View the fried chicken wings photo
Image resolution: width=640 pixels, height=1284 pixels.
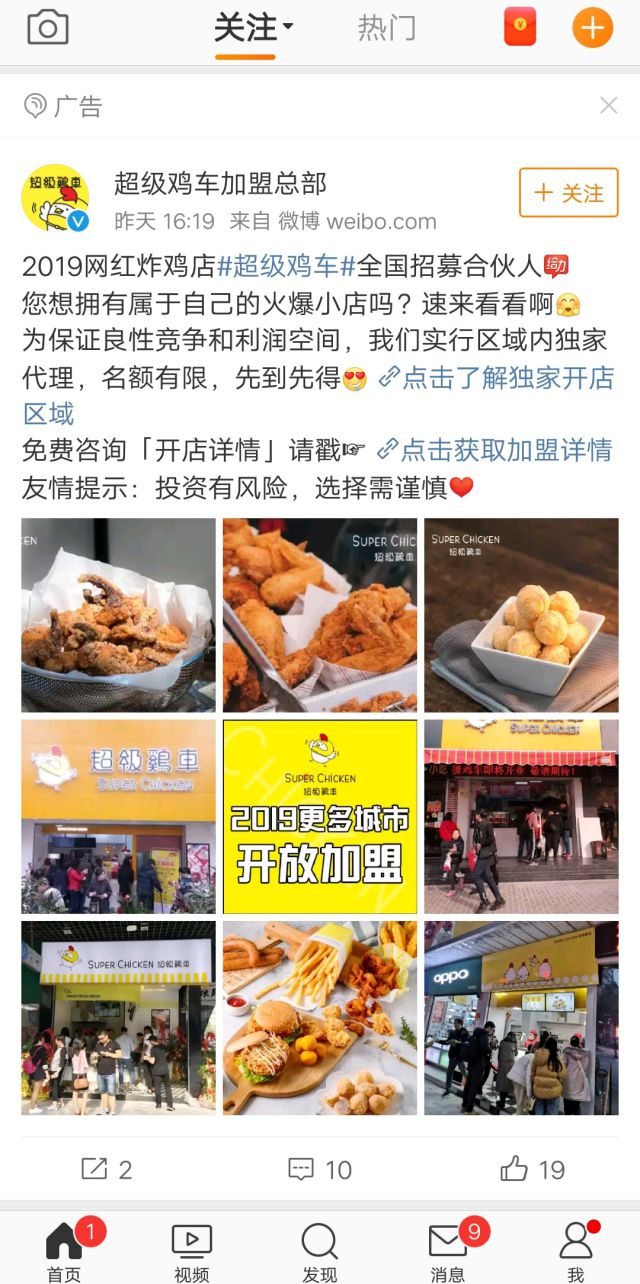tap(320, 614)
